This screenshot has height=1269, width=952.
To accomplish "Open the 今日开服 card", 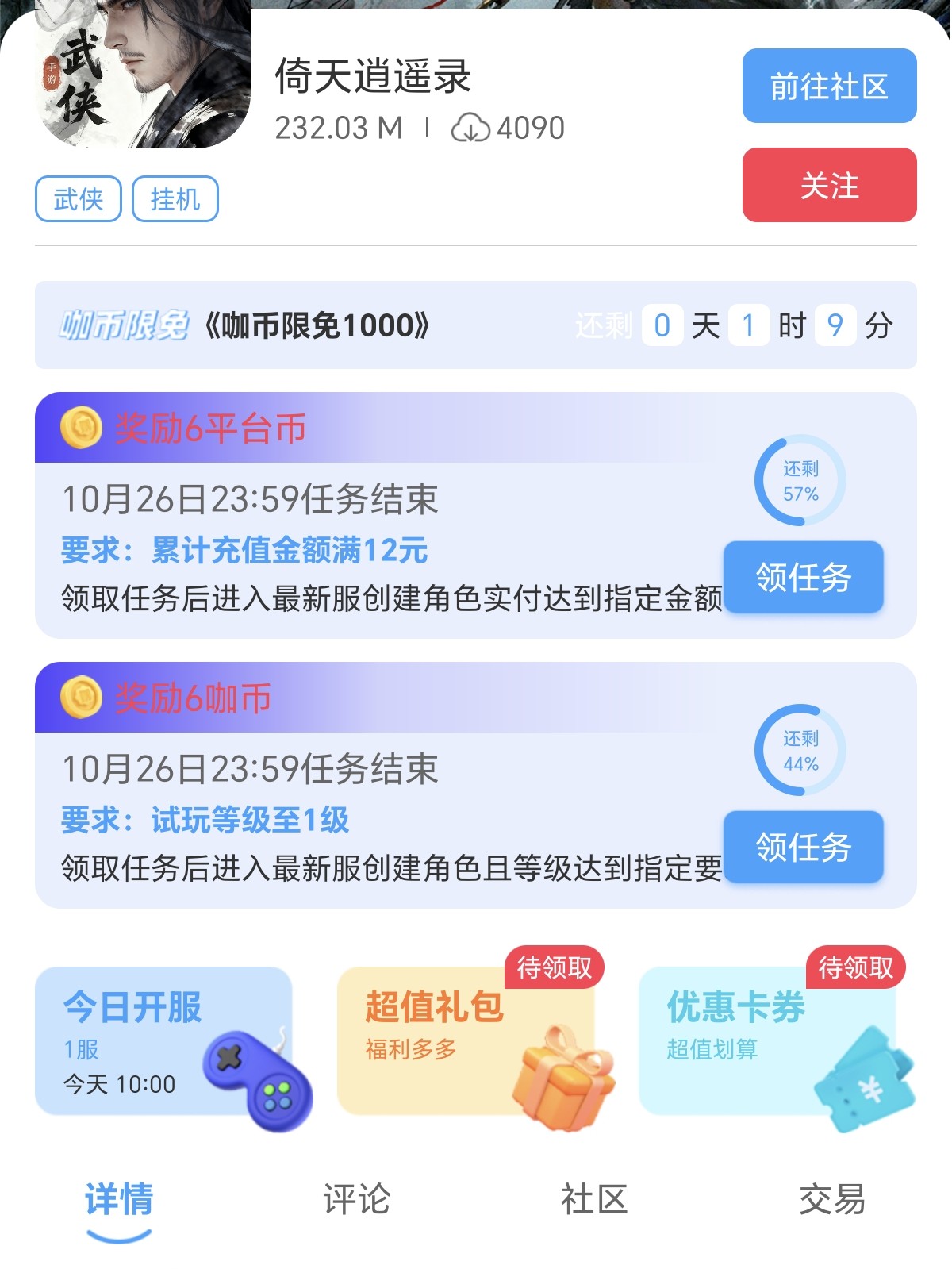I will [x=163, y=1041].
